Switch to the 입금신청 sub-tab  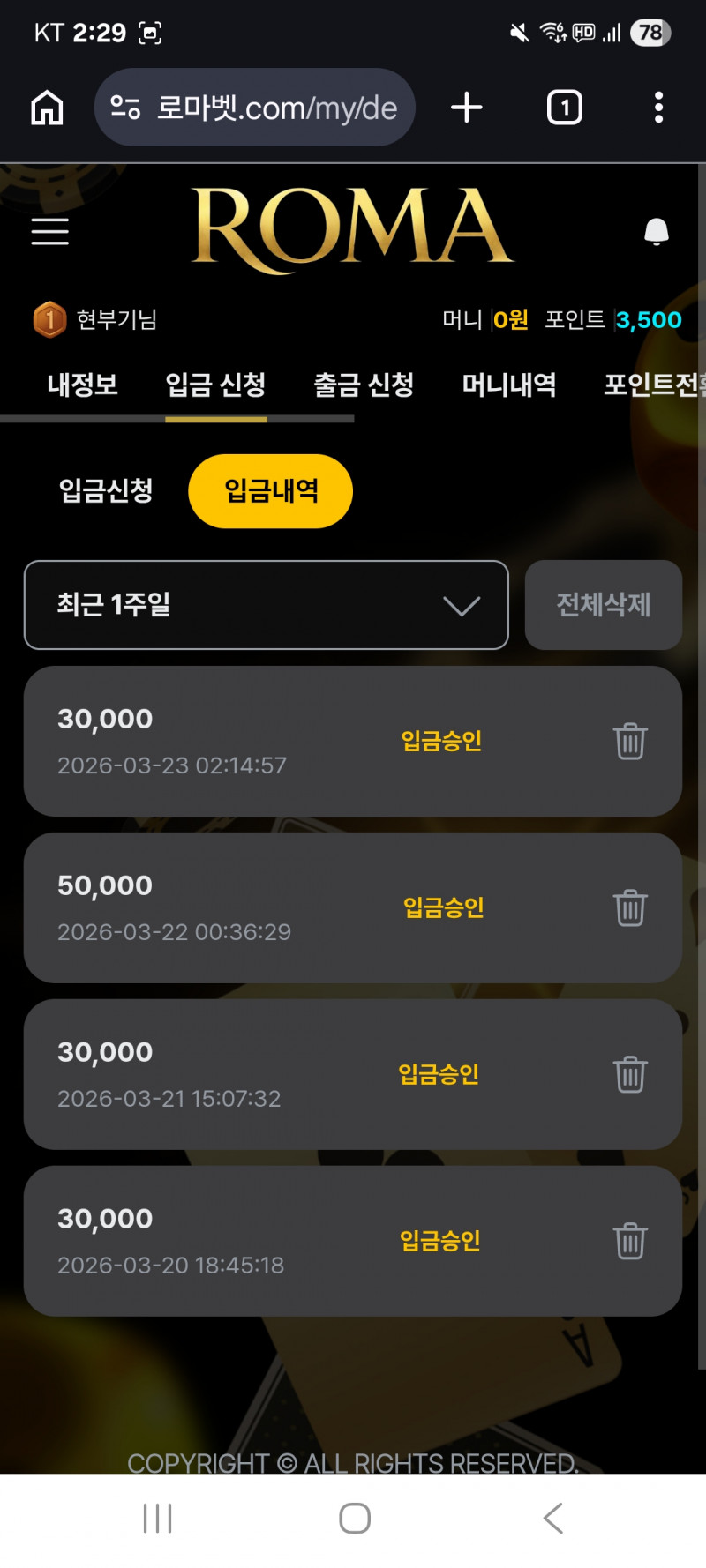pos(106,490)
